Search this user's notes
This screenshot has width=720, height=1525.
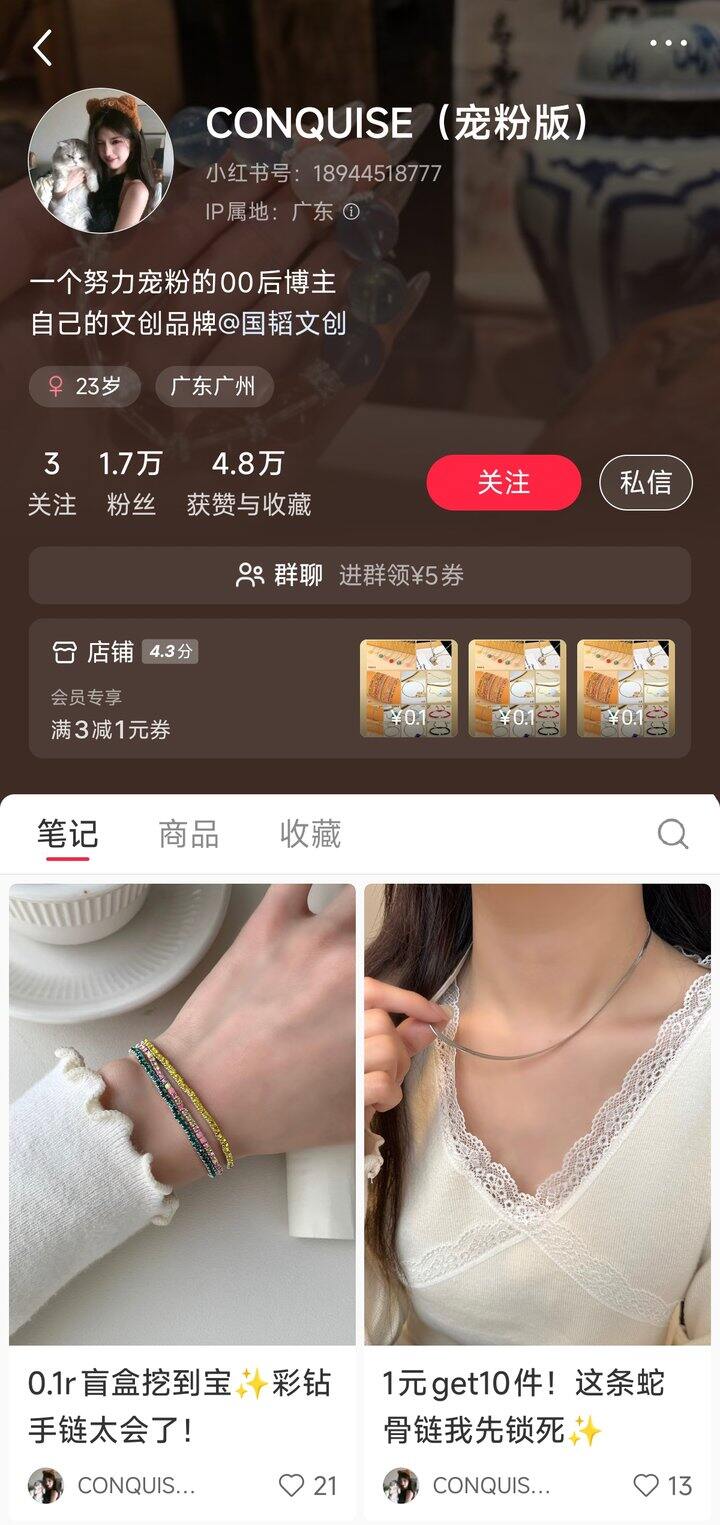[672, 833]
